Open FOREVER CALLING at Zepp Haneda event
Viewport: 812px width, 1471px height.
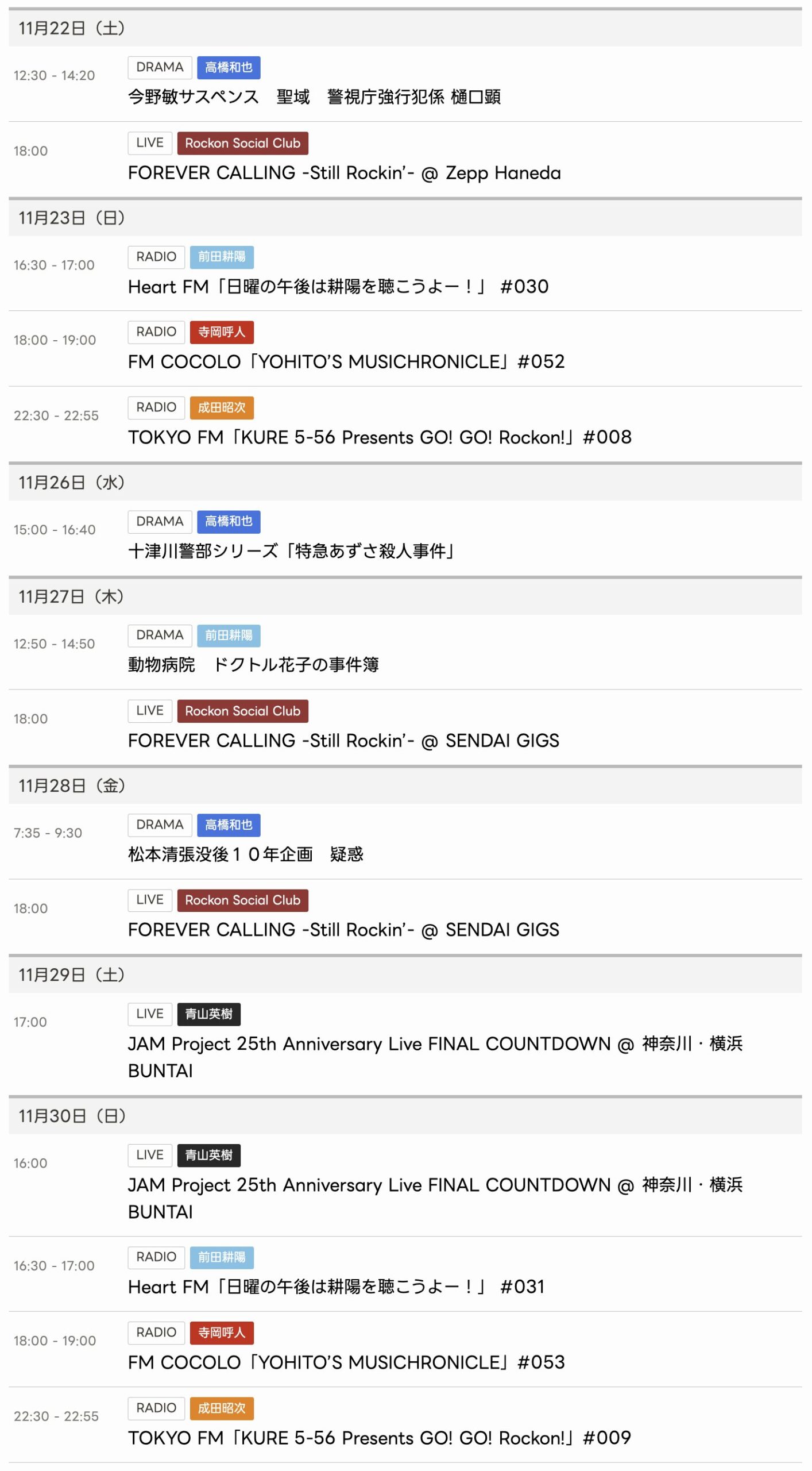pyautogui.click(x=344, y=173)
